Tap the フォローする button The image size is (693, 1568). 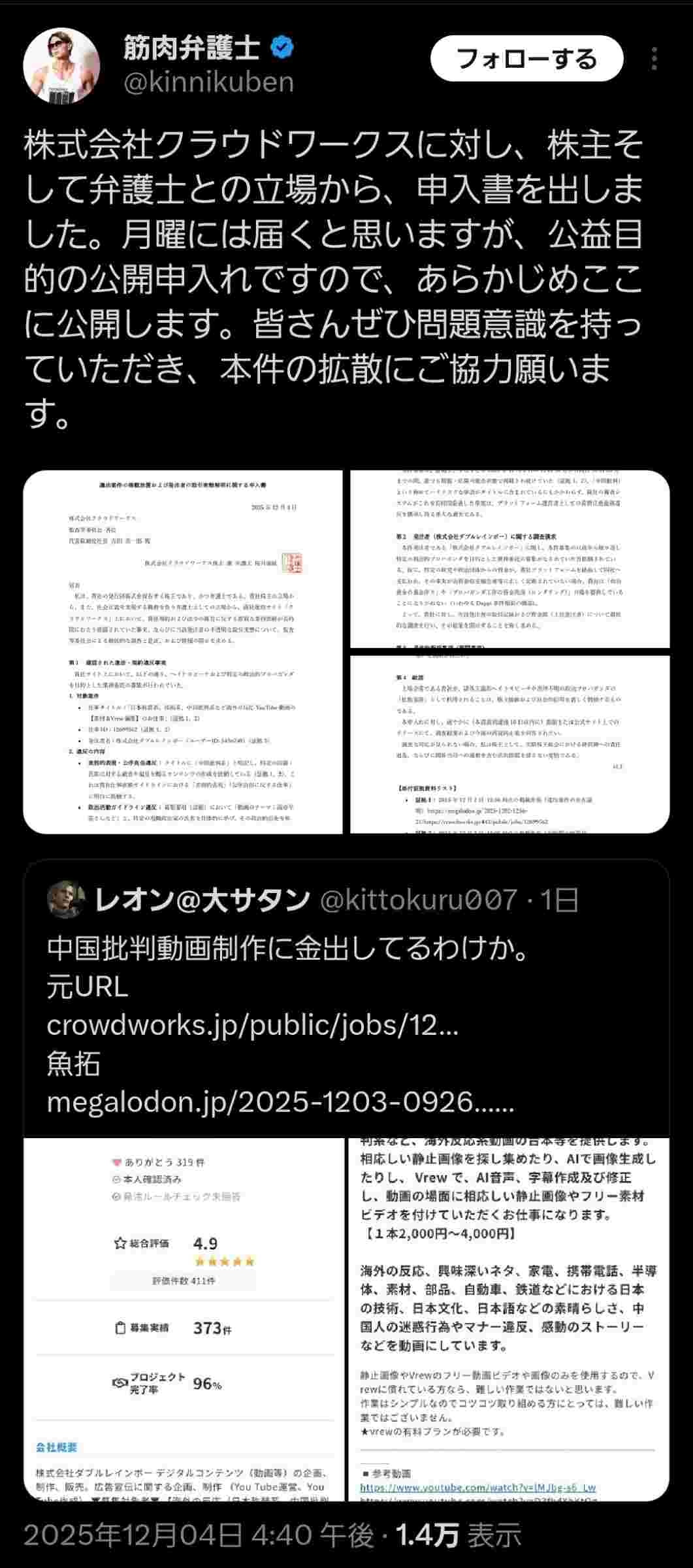point(526,59)
